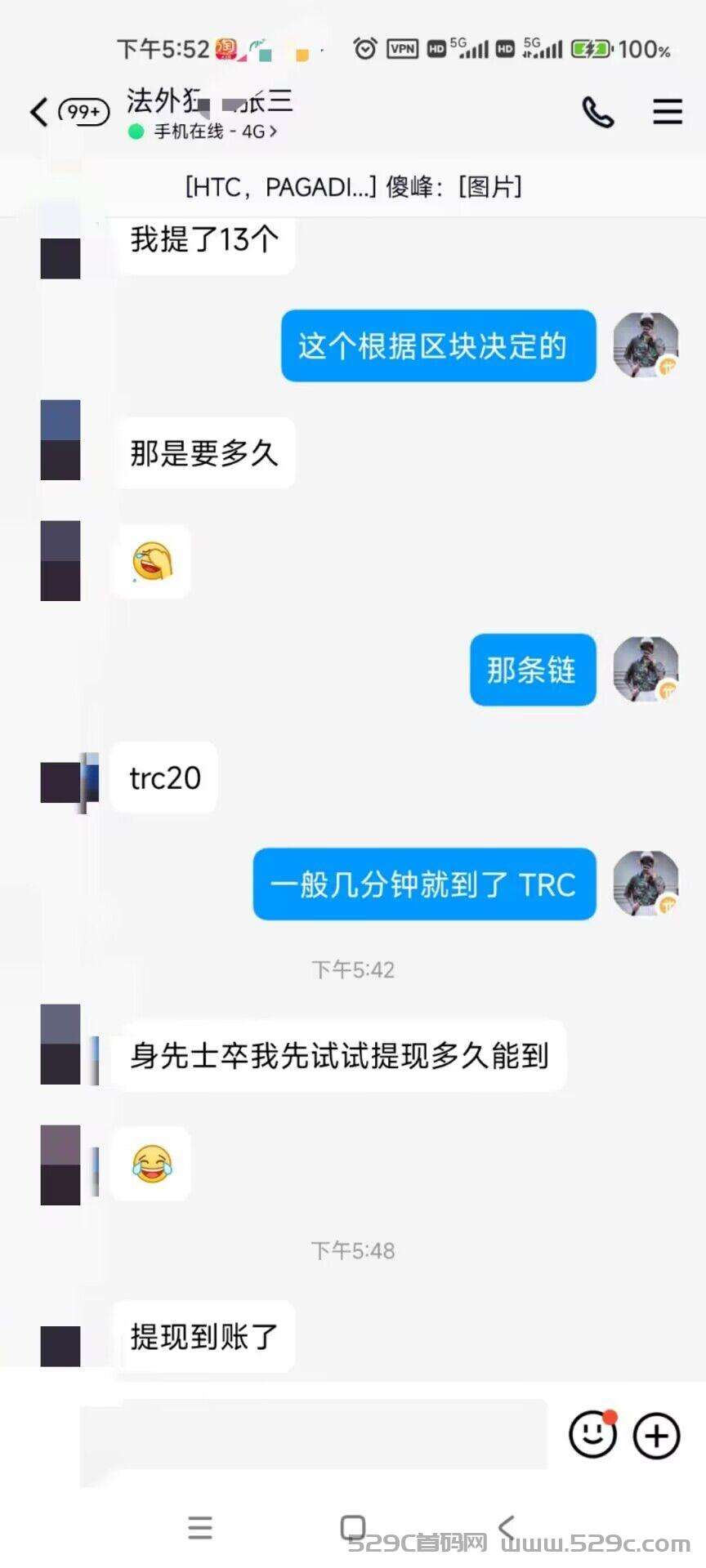Open the emoji picker
This screenshot has height=1568, width=706.
592,1434
